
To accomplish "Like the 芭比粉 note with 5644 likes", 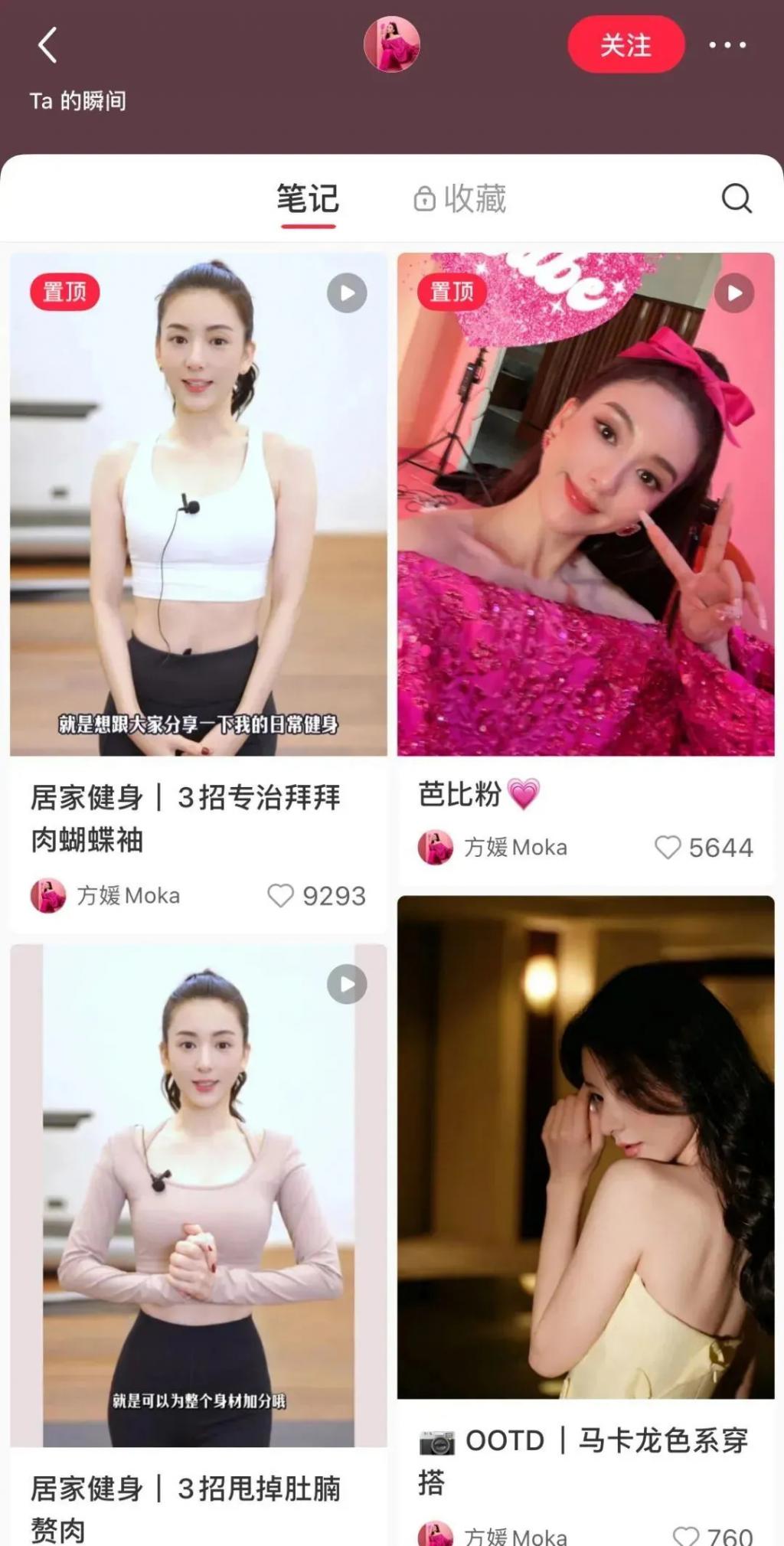I will 668,847.
